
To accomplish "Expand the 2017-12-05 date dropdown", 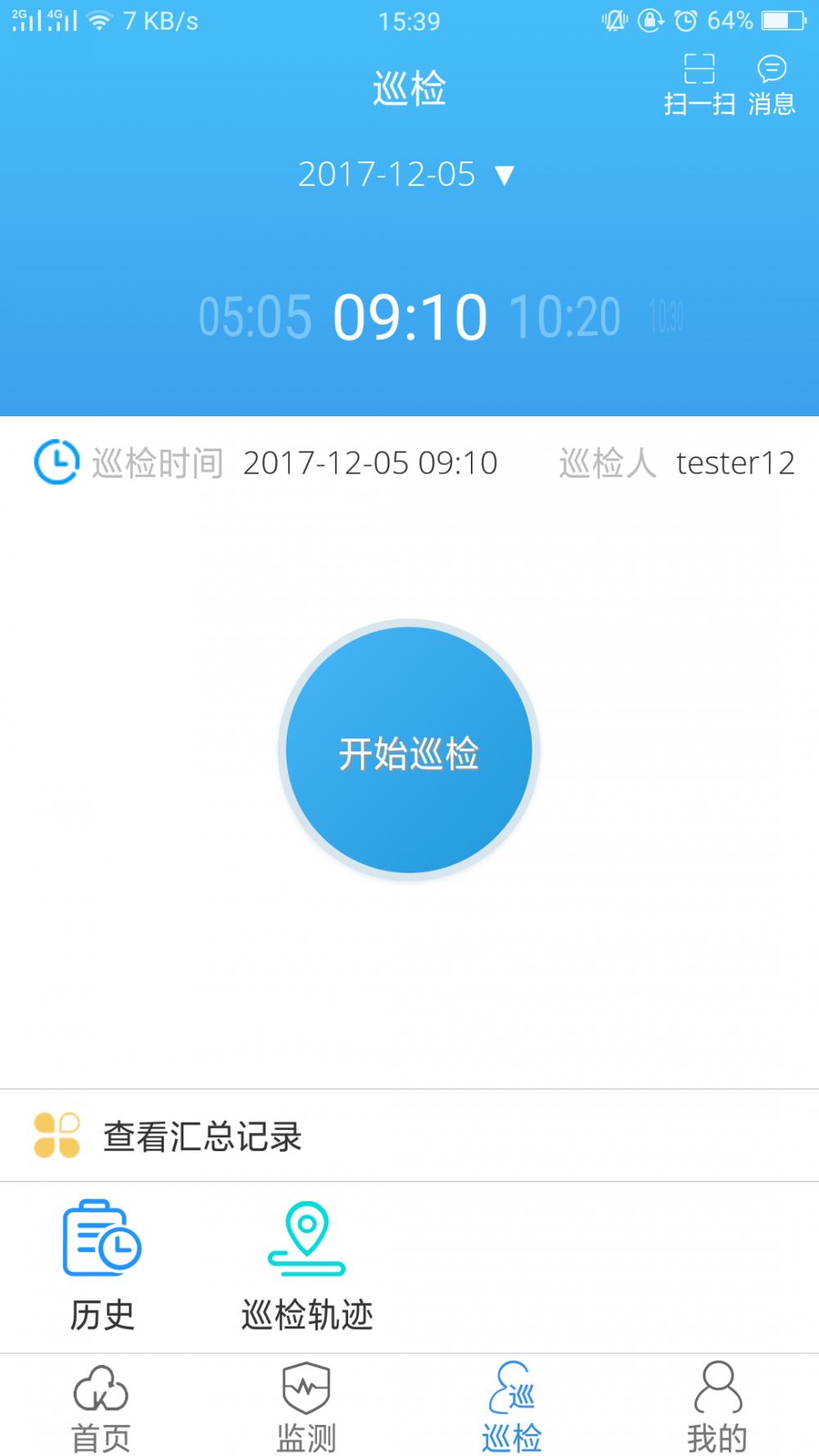I will 406,175.
